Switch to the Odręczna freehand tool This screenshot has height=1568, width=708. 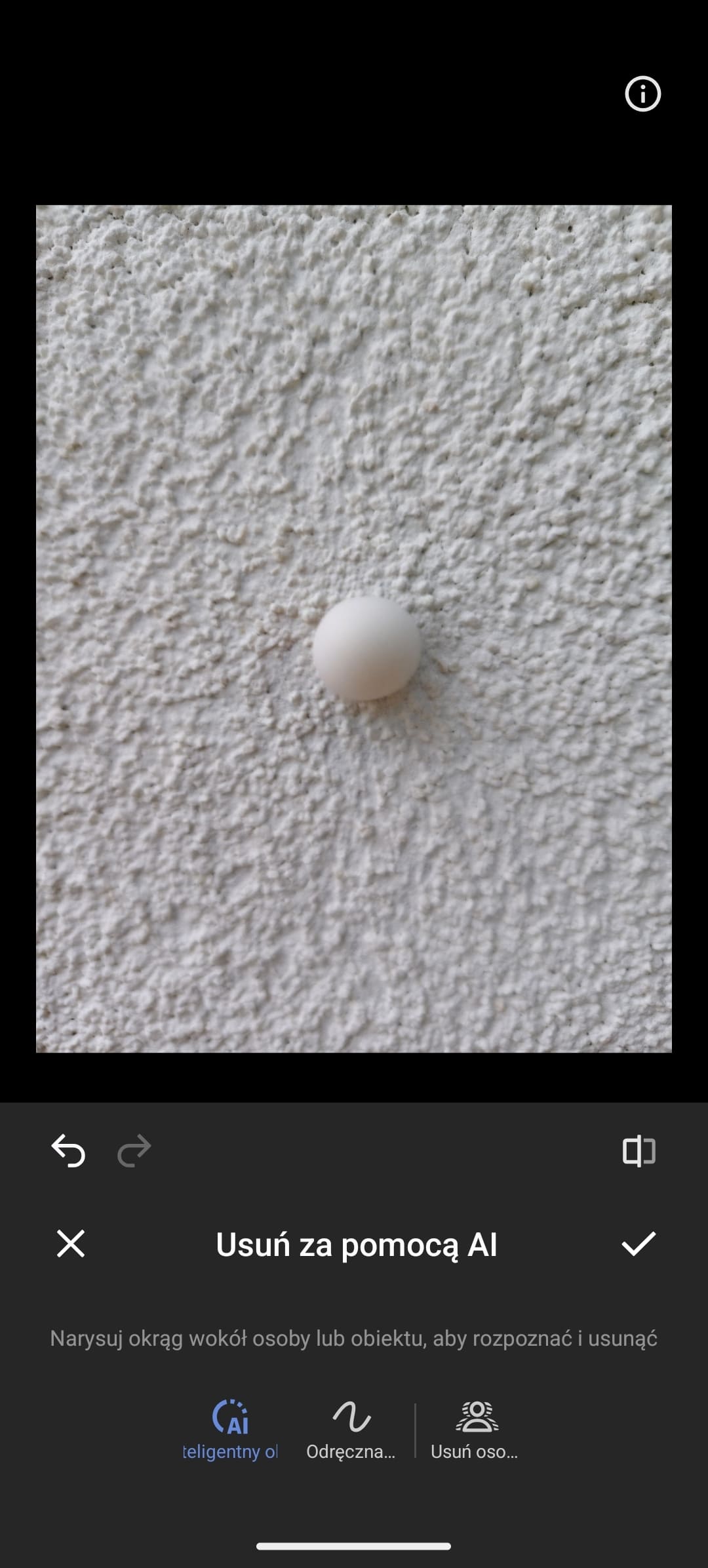(x=351, y=1429)
